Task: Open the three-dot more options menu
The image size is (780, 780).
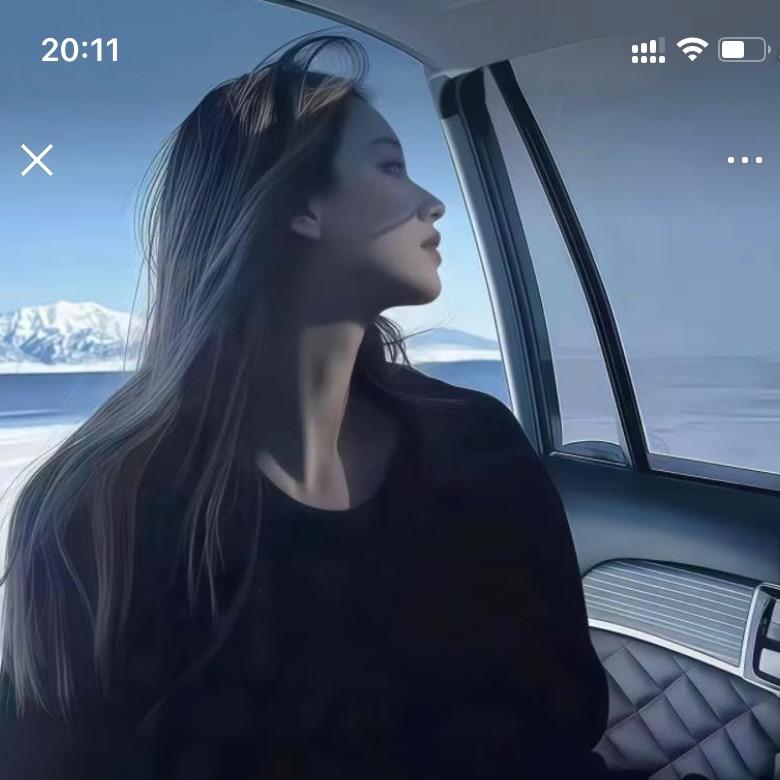Action: click(744, 160)
